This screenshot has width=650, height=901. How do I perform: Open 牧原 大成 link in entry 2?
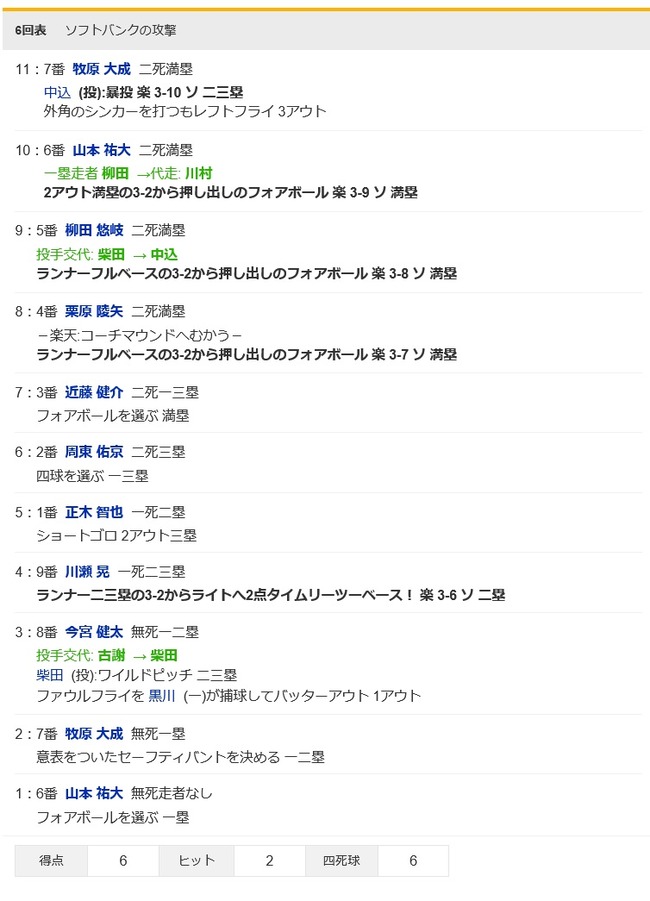point(94,734)
